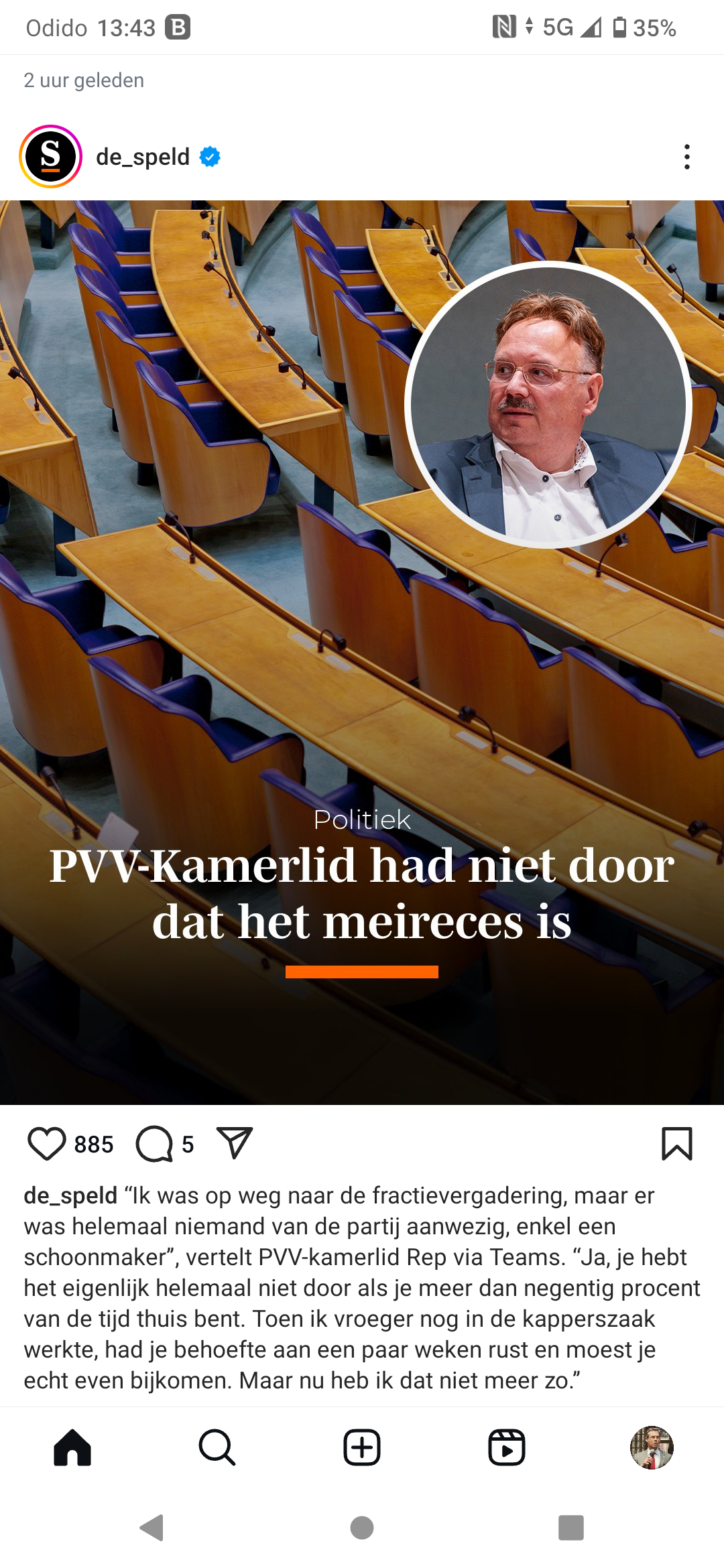724x1568 pixels.
Task: Open the de_speld username at the post top
Action: click(143, 157)
